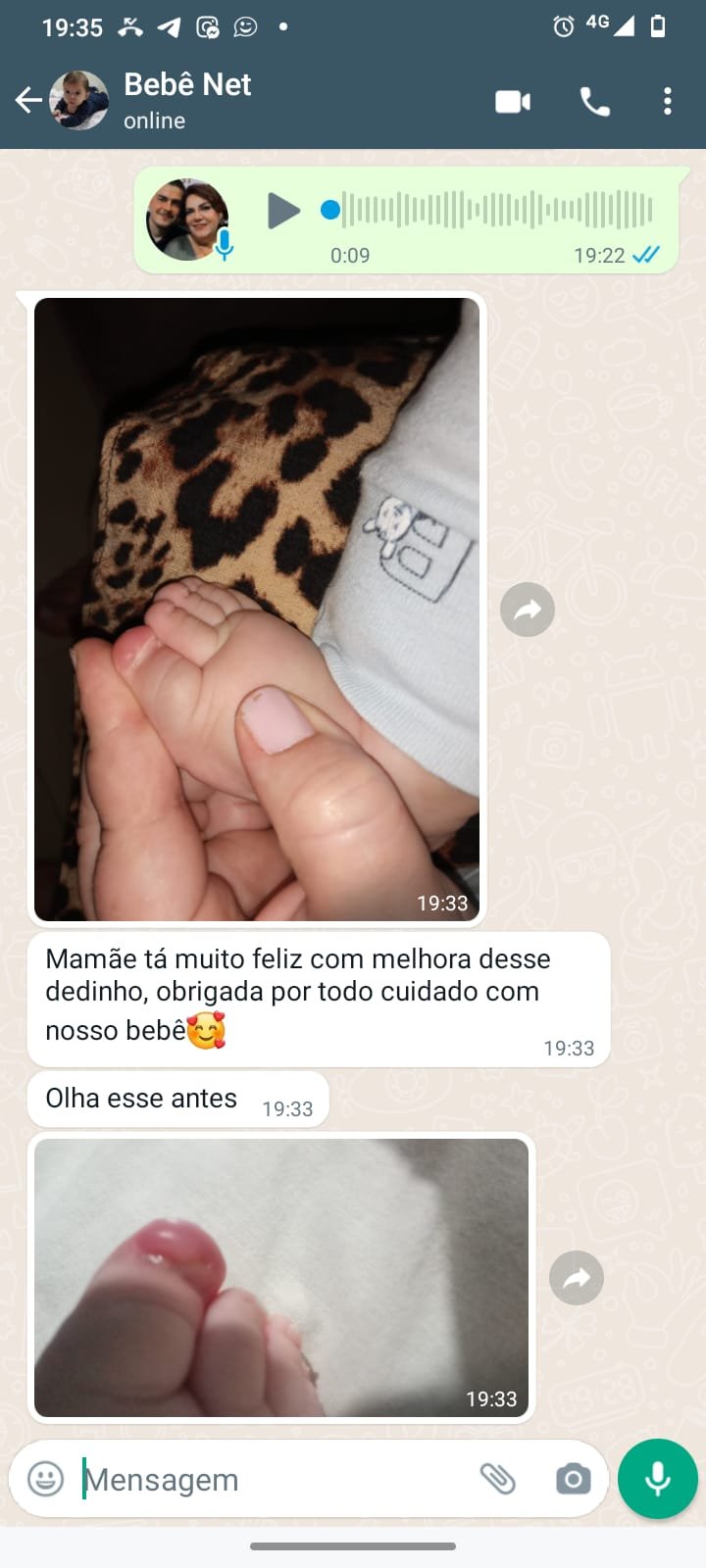
Task: Start a voice call with Bebê Net
Action: pyautogui.click(x=594, y=101)
